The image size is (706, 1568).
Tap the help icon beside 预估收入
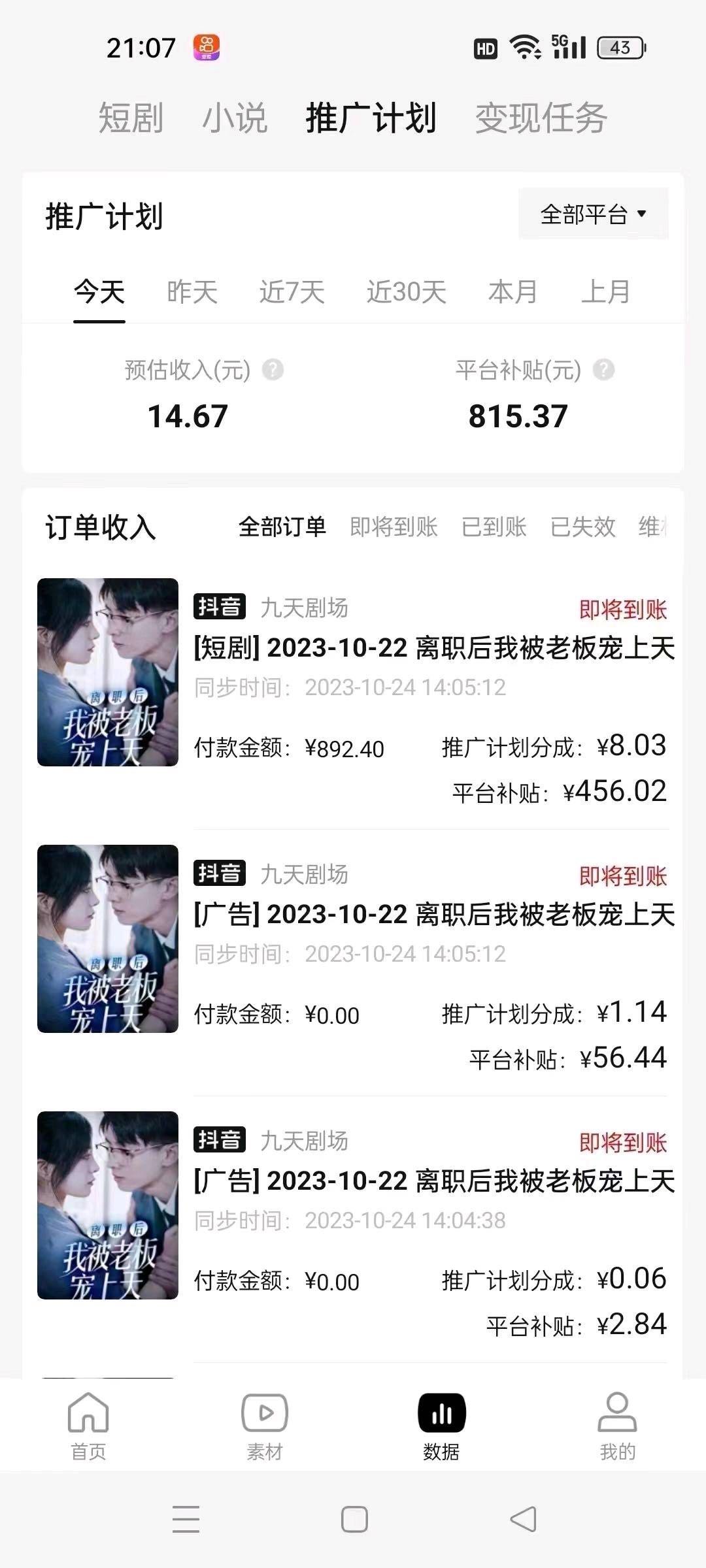(x=273, y=370)
